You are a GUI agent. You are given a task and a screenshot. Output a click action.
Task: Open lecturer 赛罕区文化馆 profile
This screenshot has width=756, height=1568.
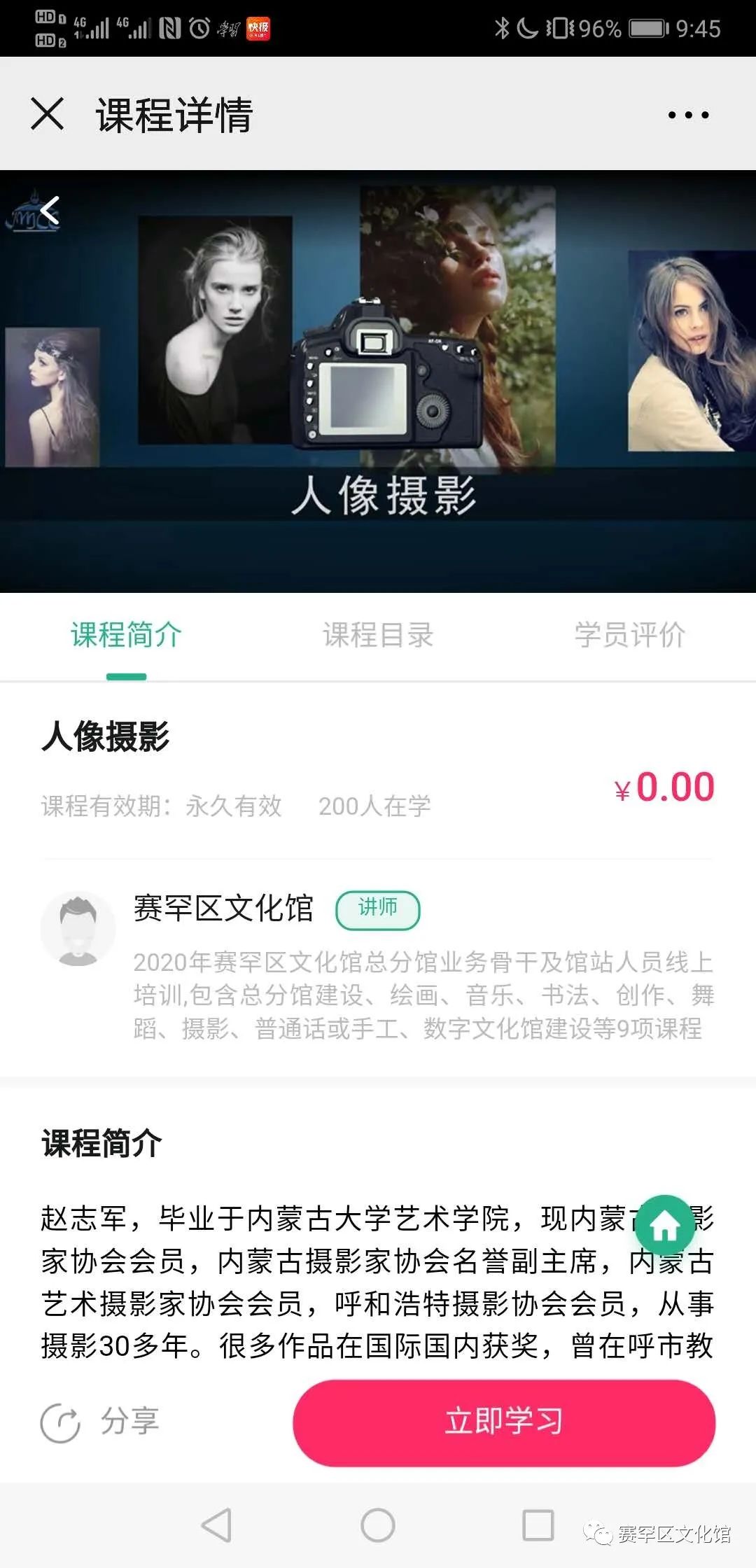223,909
